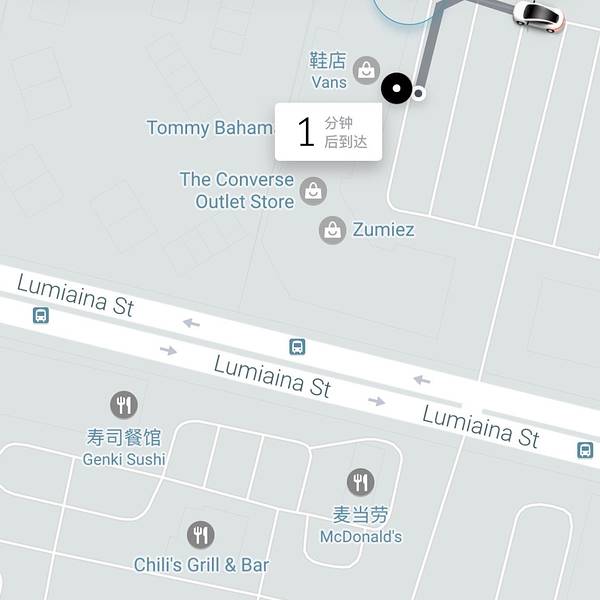Select the McDonald's restaurant marker

[x=361, y=483]
